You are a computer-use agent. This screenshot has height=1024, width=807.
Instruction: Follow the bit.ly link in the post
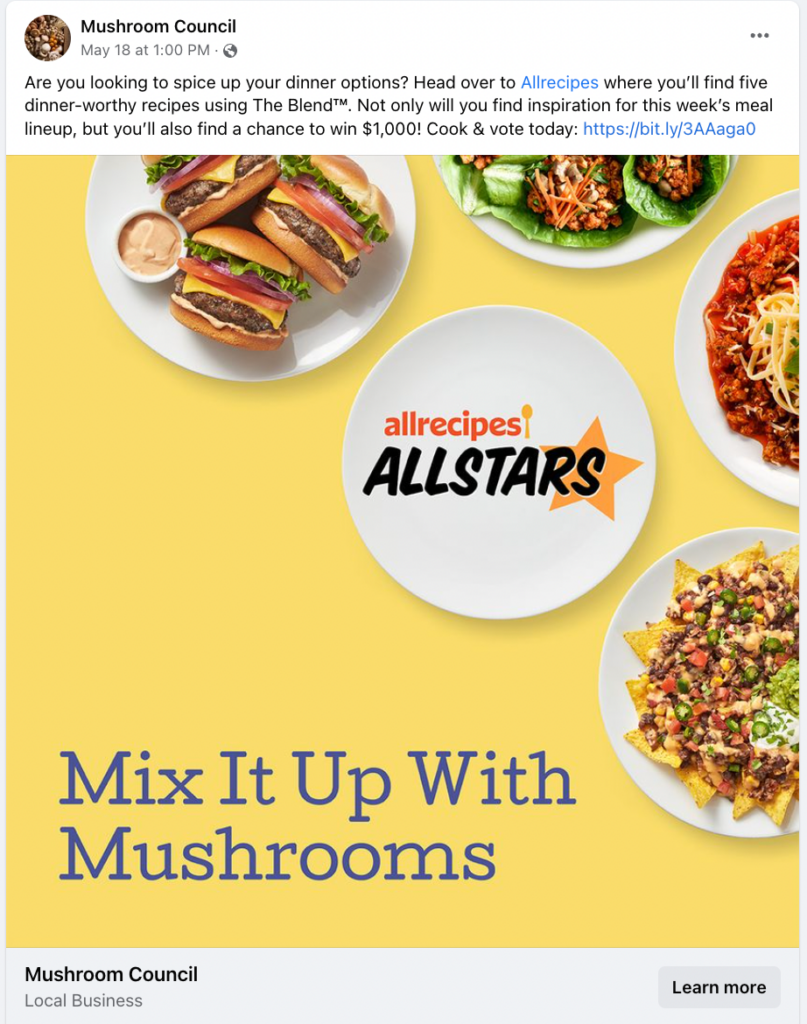click(x=668, y=128)
